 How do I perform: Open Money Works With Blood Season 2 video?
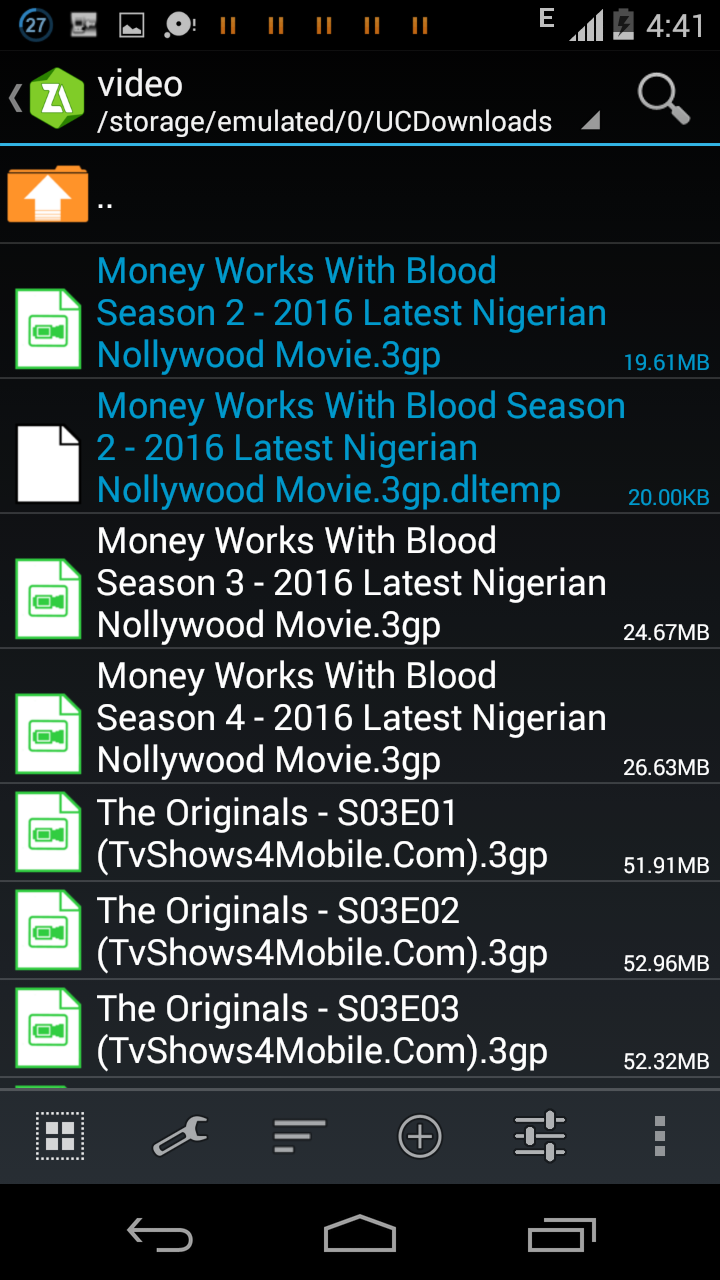[x=350, y=312]
